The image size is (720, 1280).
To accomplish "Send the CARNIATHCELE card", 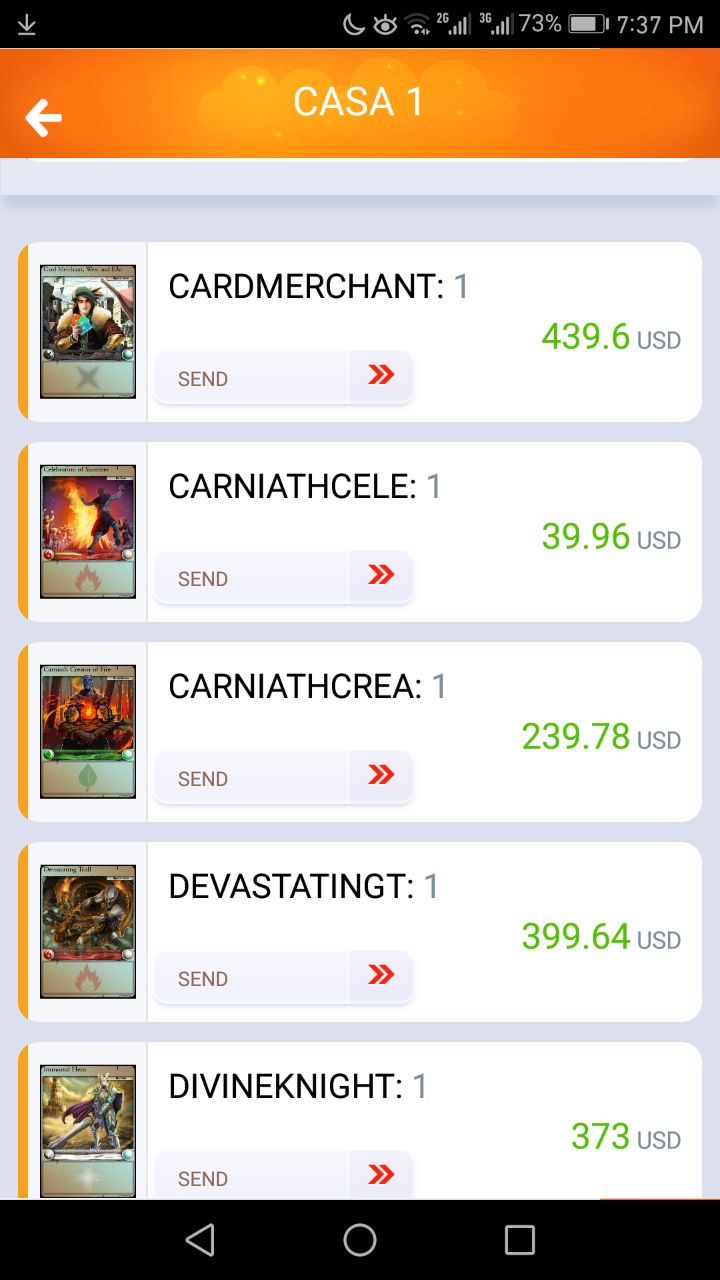I will coord(283,577).
